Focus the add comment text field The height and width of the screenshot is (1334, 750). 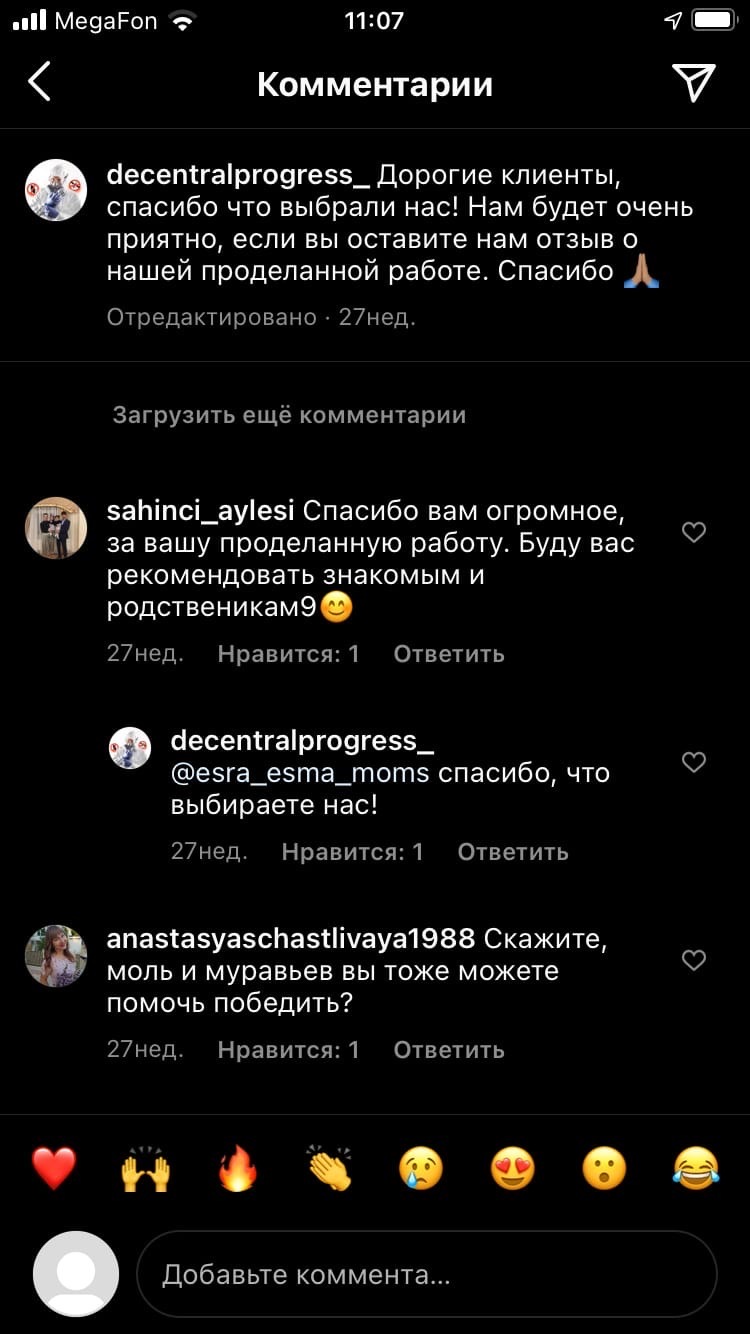pos(426,1274)
